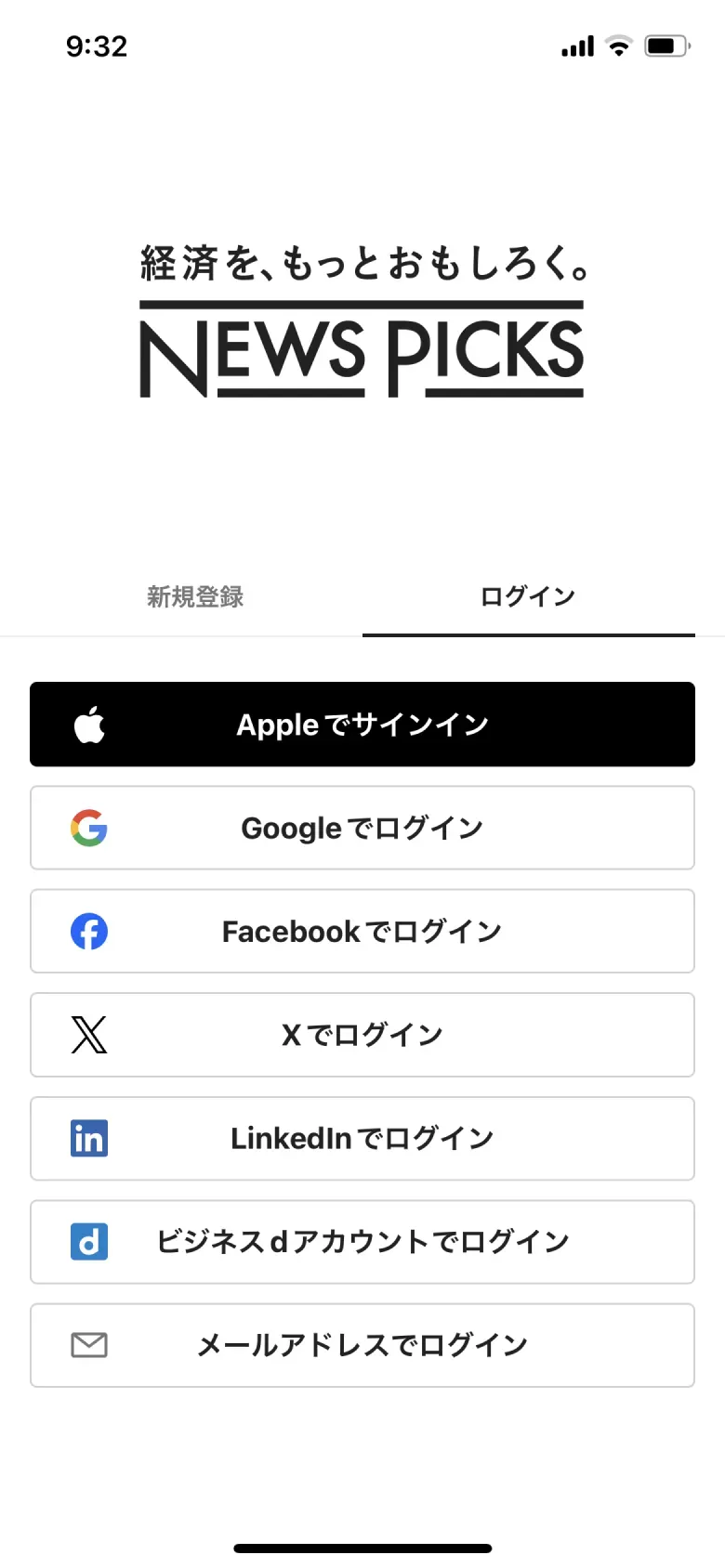Tap メールアドレスでログイン
This screenshot has height=1568, width=725.
point(362,1345)
